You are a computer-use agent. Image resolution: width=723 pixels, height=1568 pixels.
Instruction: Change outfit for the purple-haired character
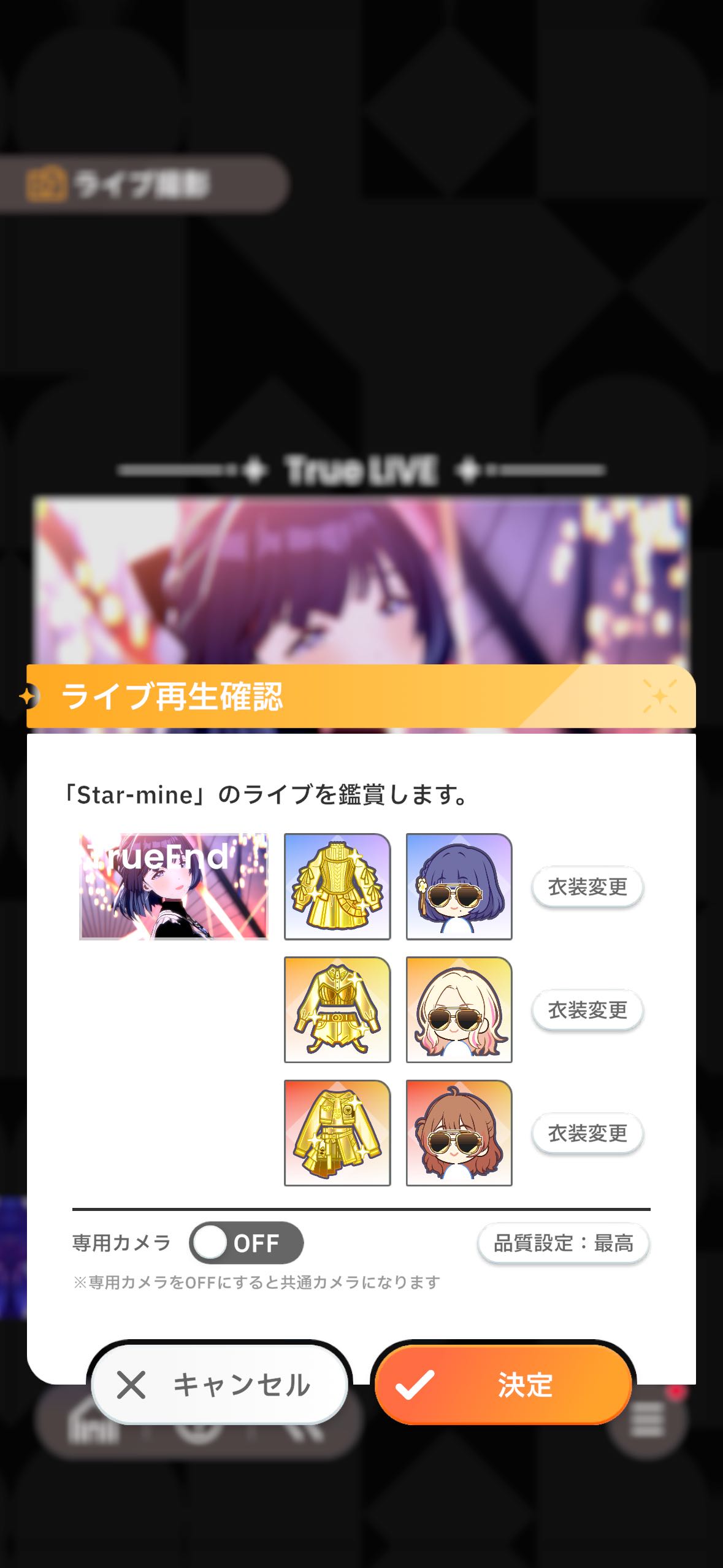(587, 886)
